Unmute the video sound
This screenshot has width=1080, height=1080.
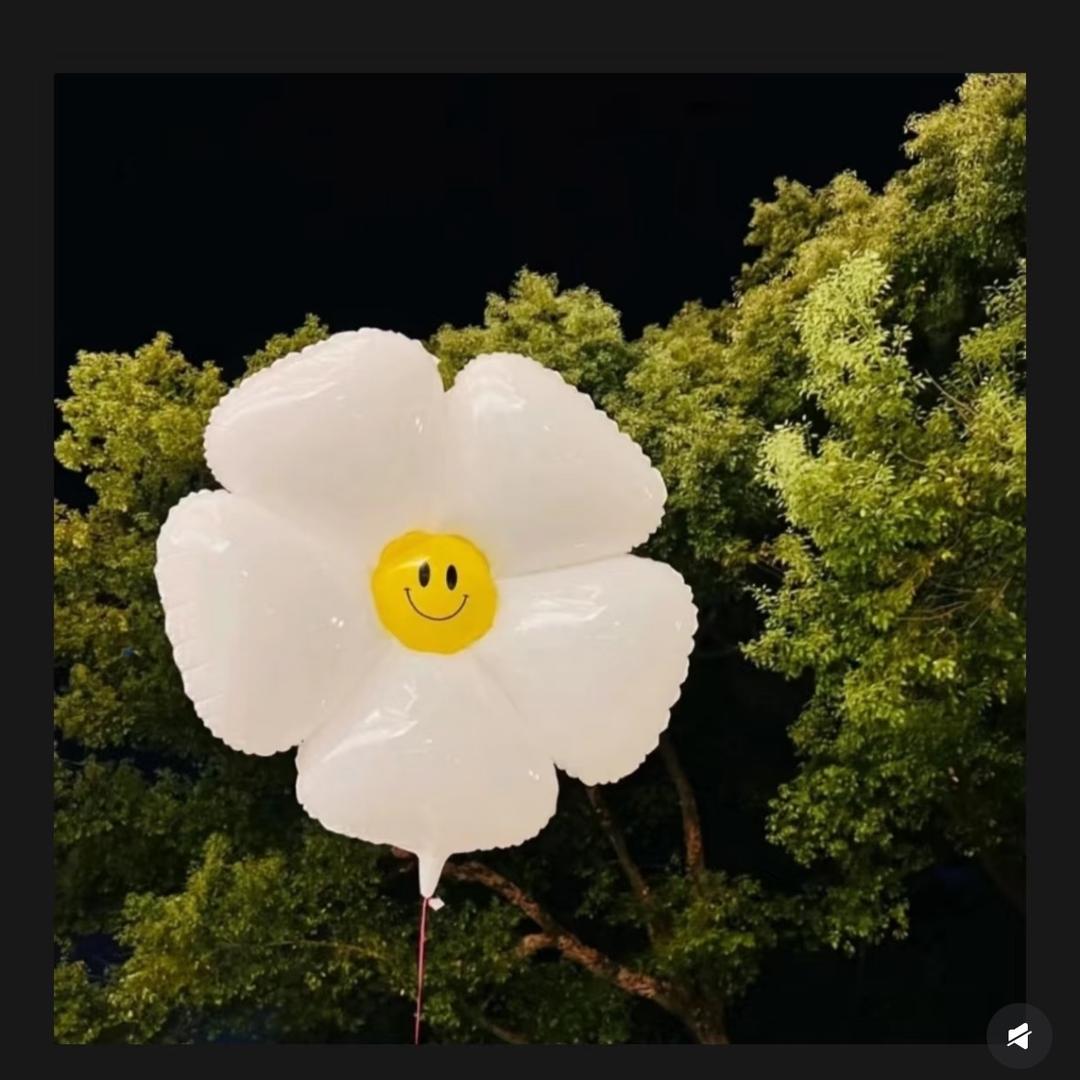click(1019, 1036)
